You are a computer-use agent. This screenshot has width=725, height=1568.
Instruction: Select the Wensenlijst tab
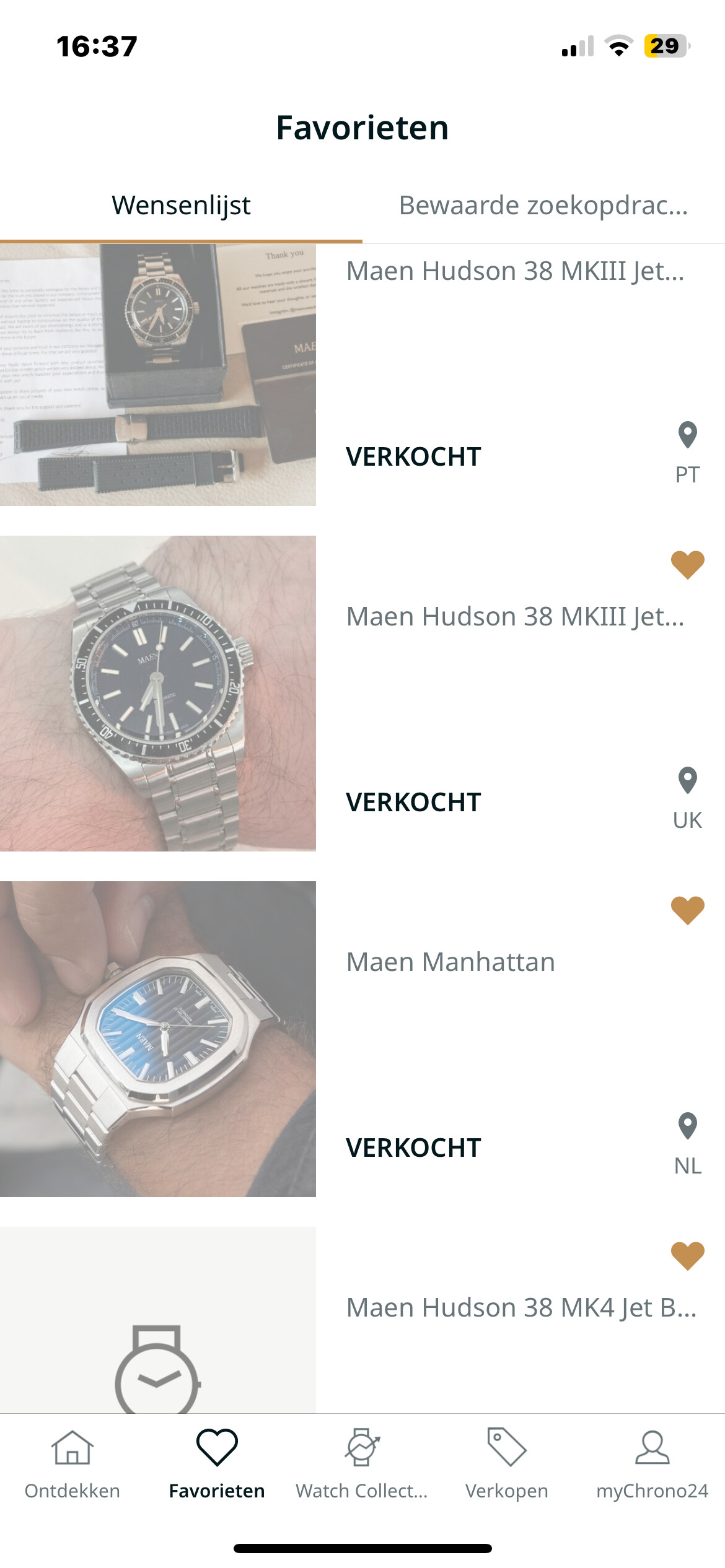click(181, 206)
